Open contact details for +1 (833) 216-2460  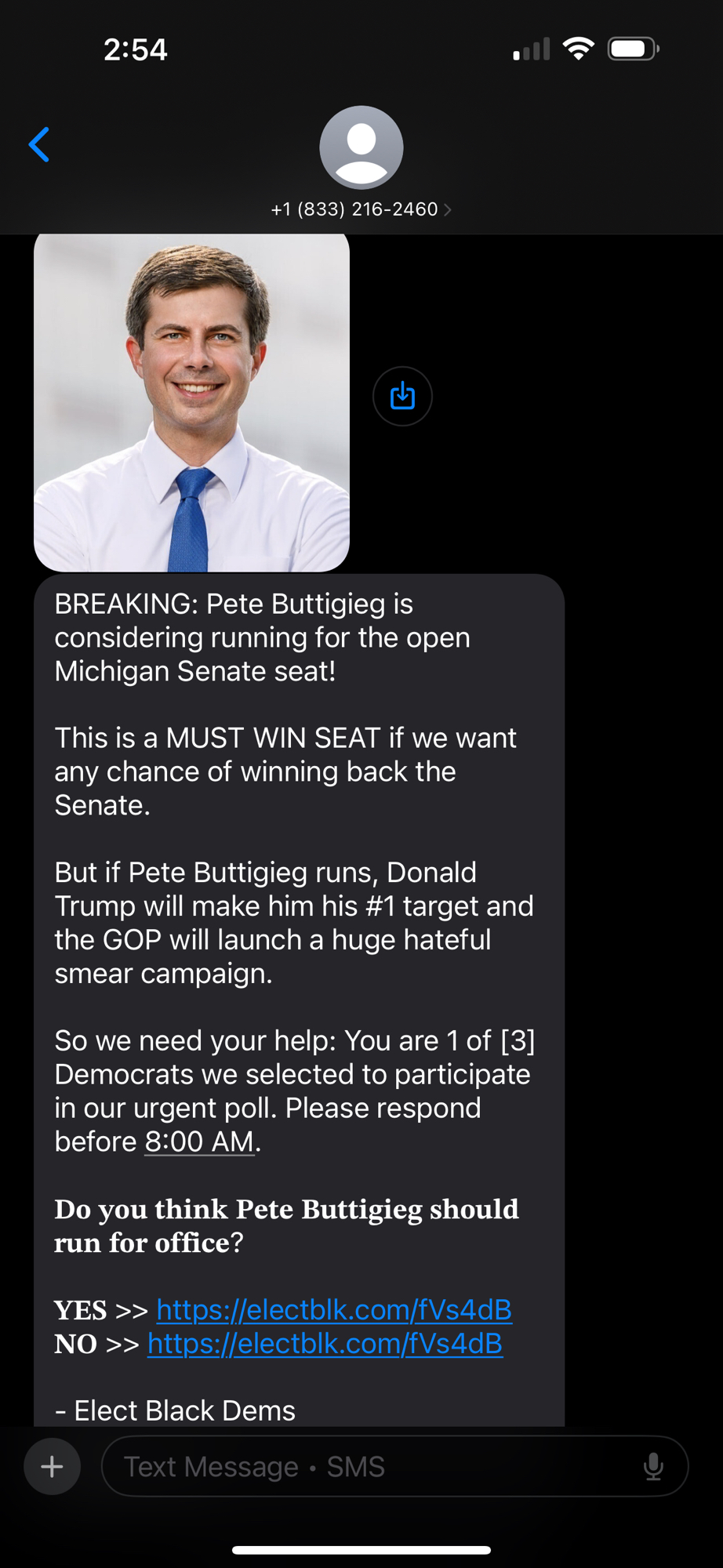[361, 209]
